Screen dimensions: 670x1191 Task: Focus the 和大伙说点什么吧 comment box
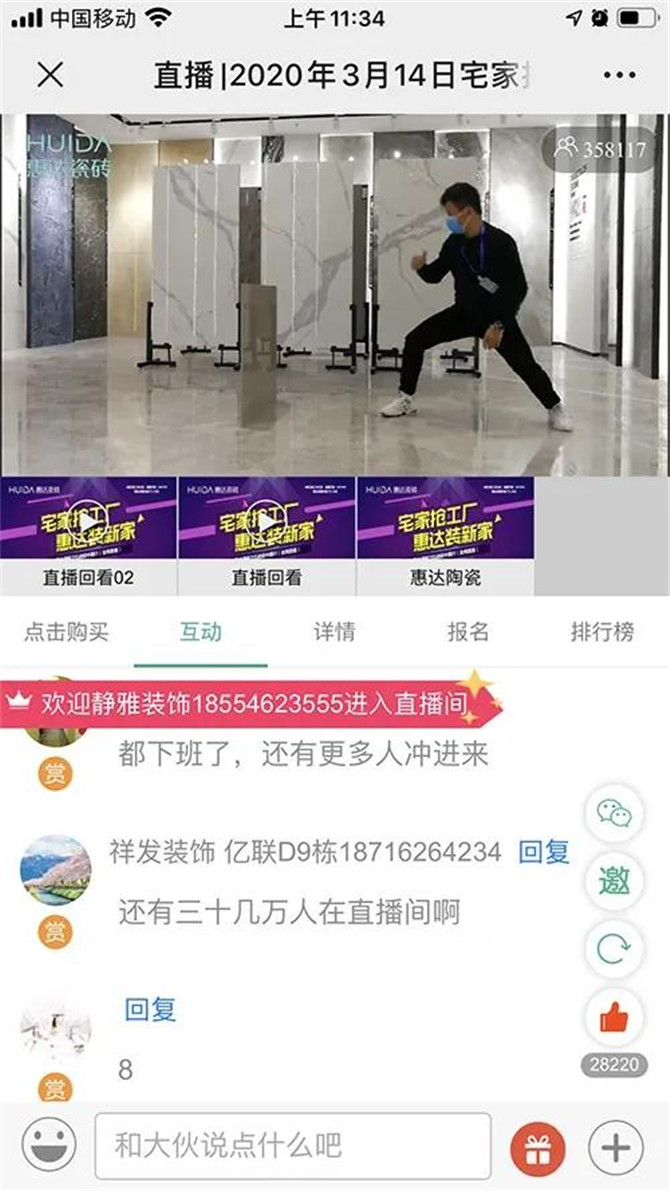(x=292, y=1145)
